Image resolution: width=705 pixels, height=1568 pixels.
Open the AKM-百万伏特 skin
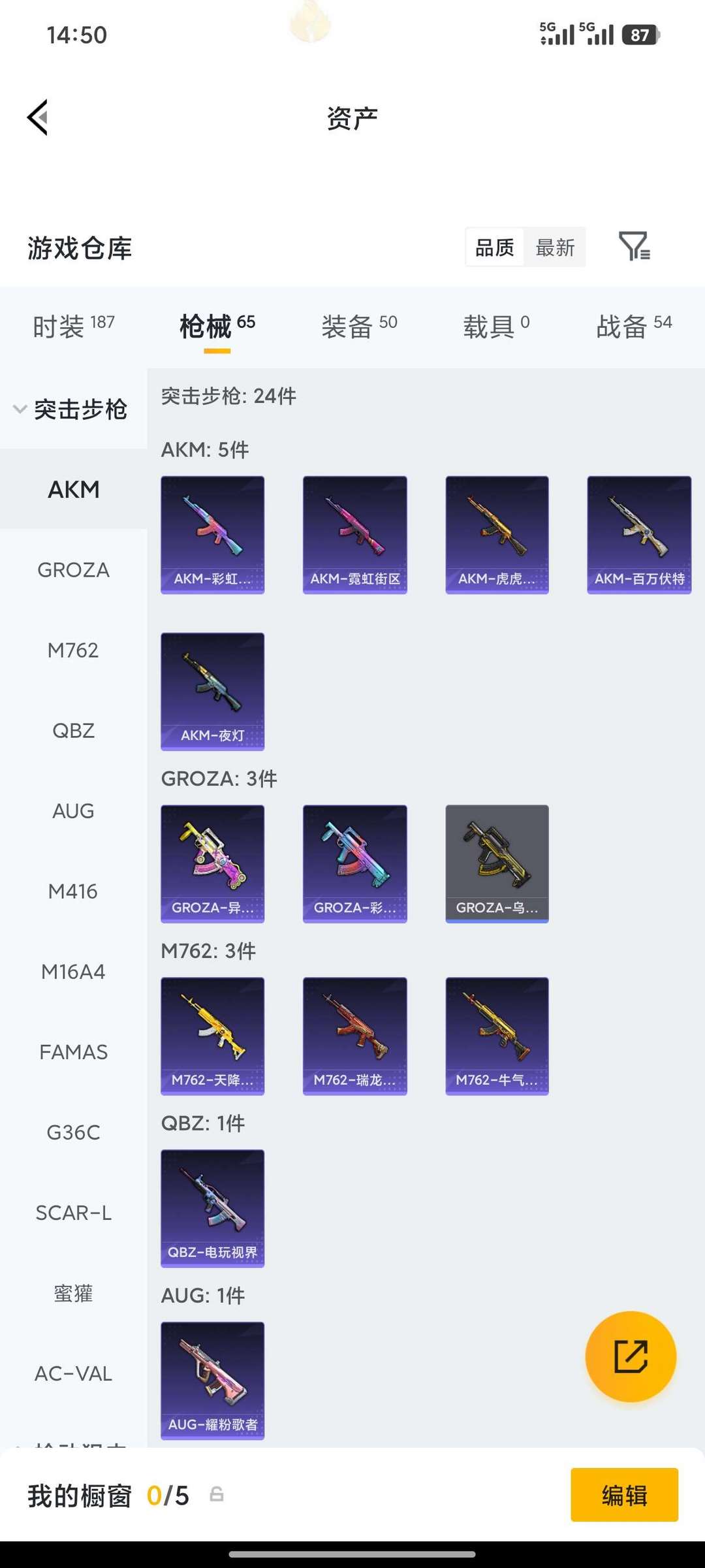(x=639, y=534)
